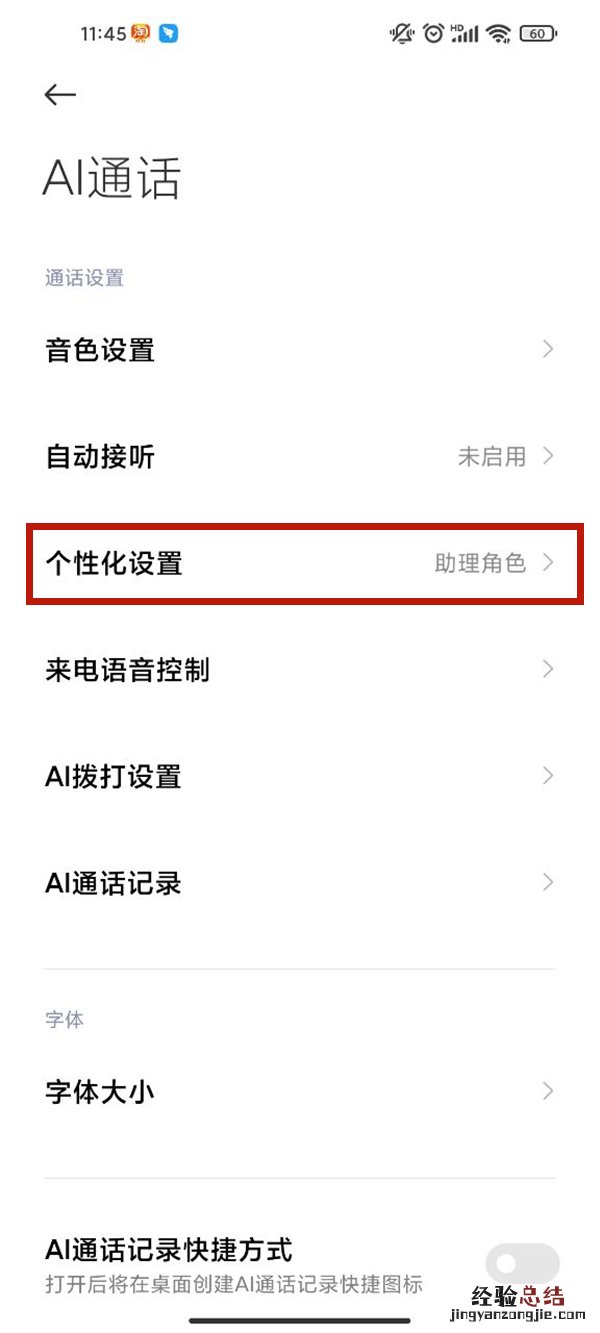Open 字体大小 setting
This screenshot has width=600, height=1333.
pyautogui.click(x=300, y=1091)
